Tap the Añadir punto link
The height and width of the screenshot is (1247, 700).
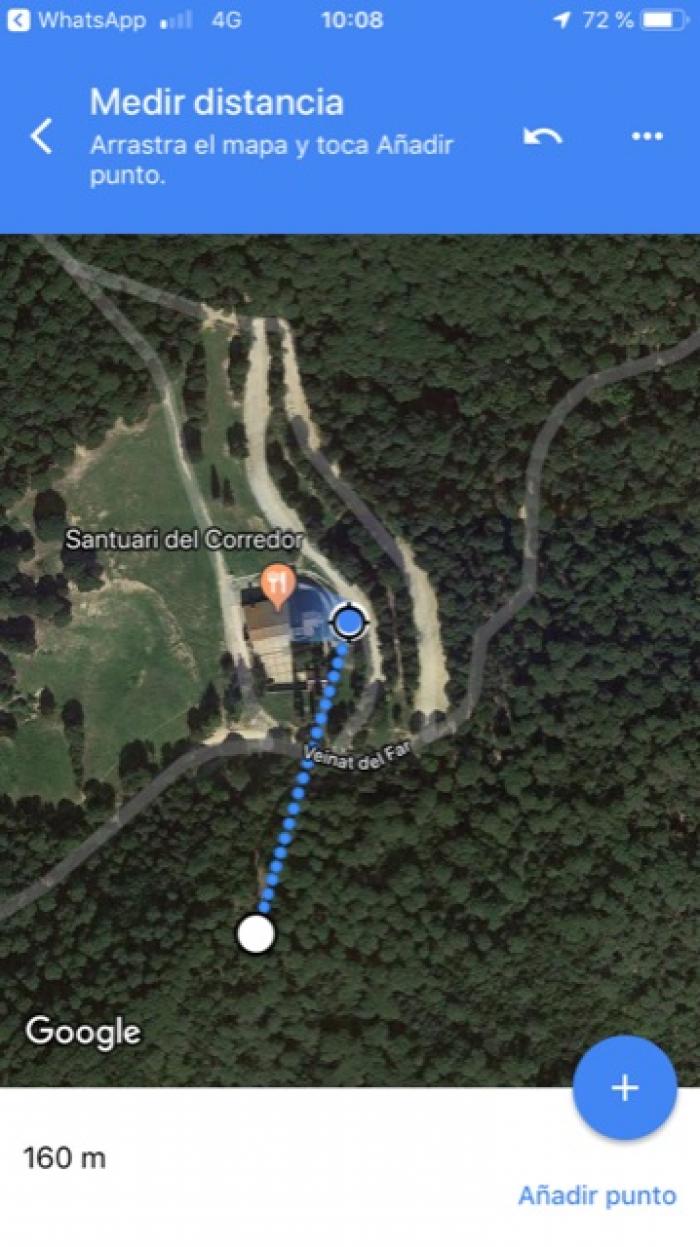click(x=597, y=1195)
